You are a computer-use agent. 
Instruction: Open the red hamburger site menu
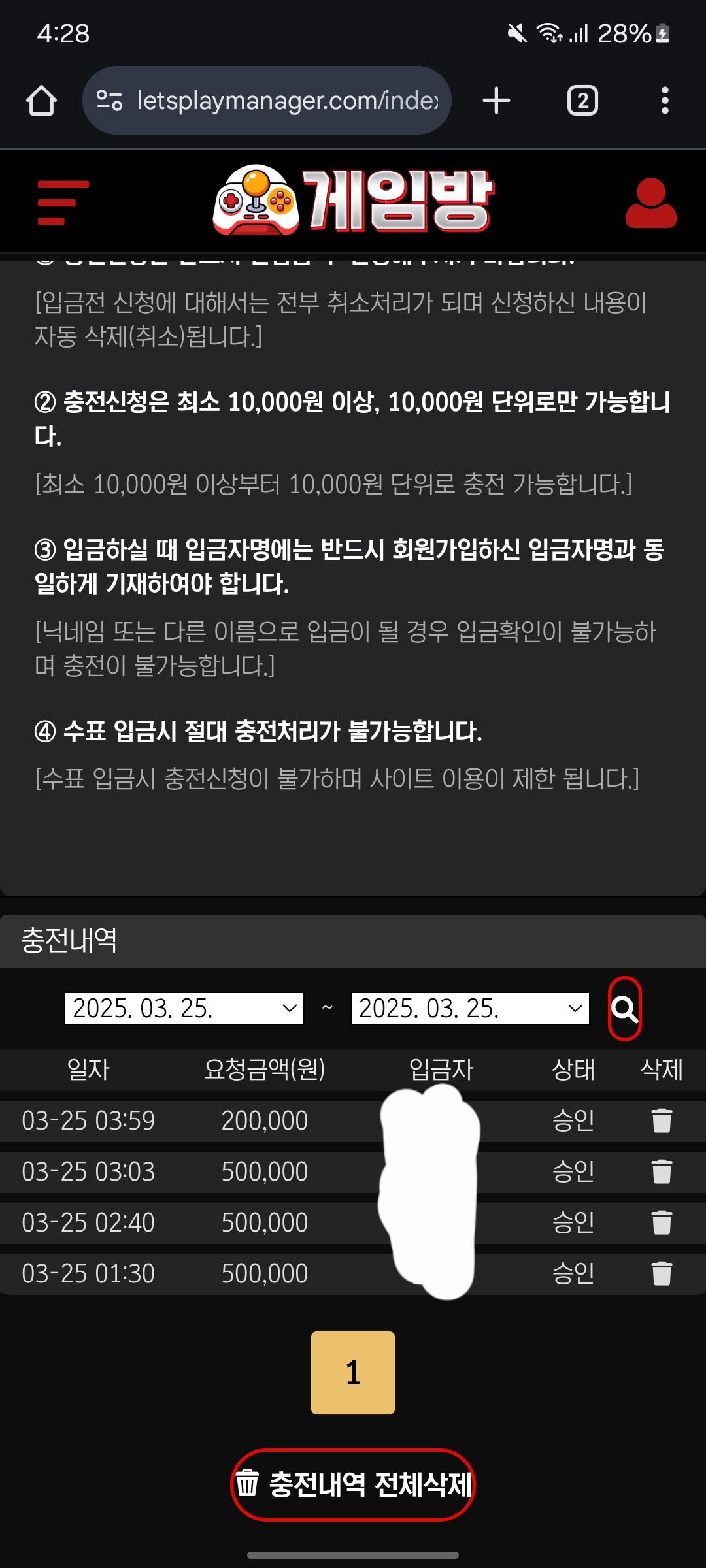coord(63,203)
